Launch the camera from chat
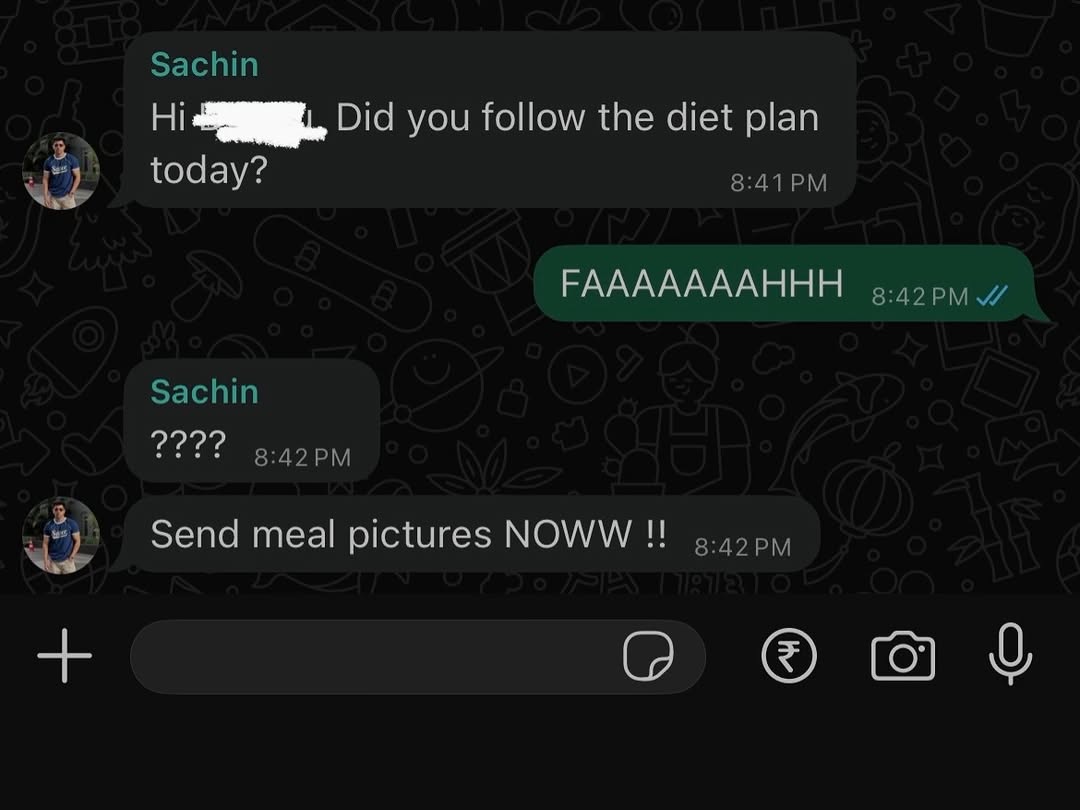The height and width of the screenshot is (810, 1080). [903, 657]
